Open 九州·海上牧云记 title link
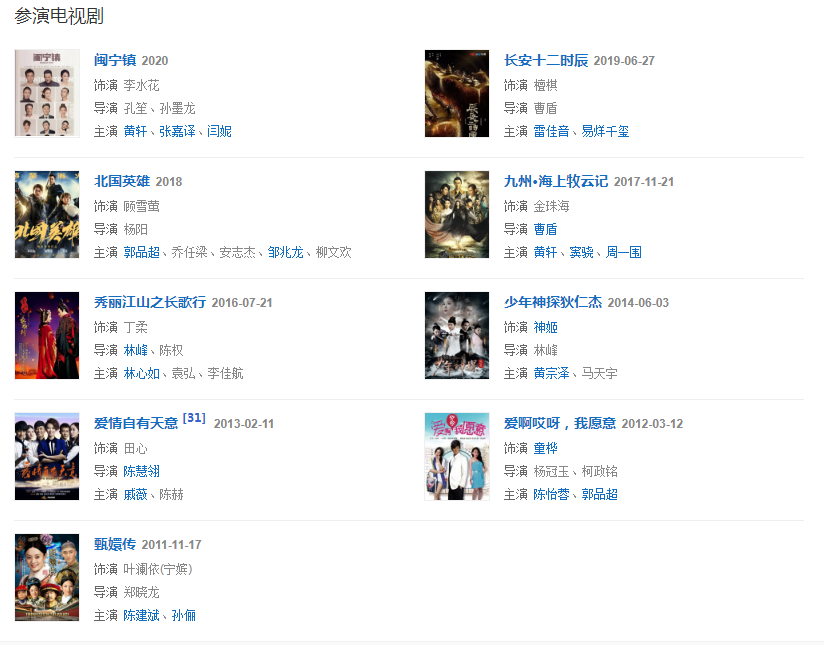The image size is (824, 645). [555, 181]
